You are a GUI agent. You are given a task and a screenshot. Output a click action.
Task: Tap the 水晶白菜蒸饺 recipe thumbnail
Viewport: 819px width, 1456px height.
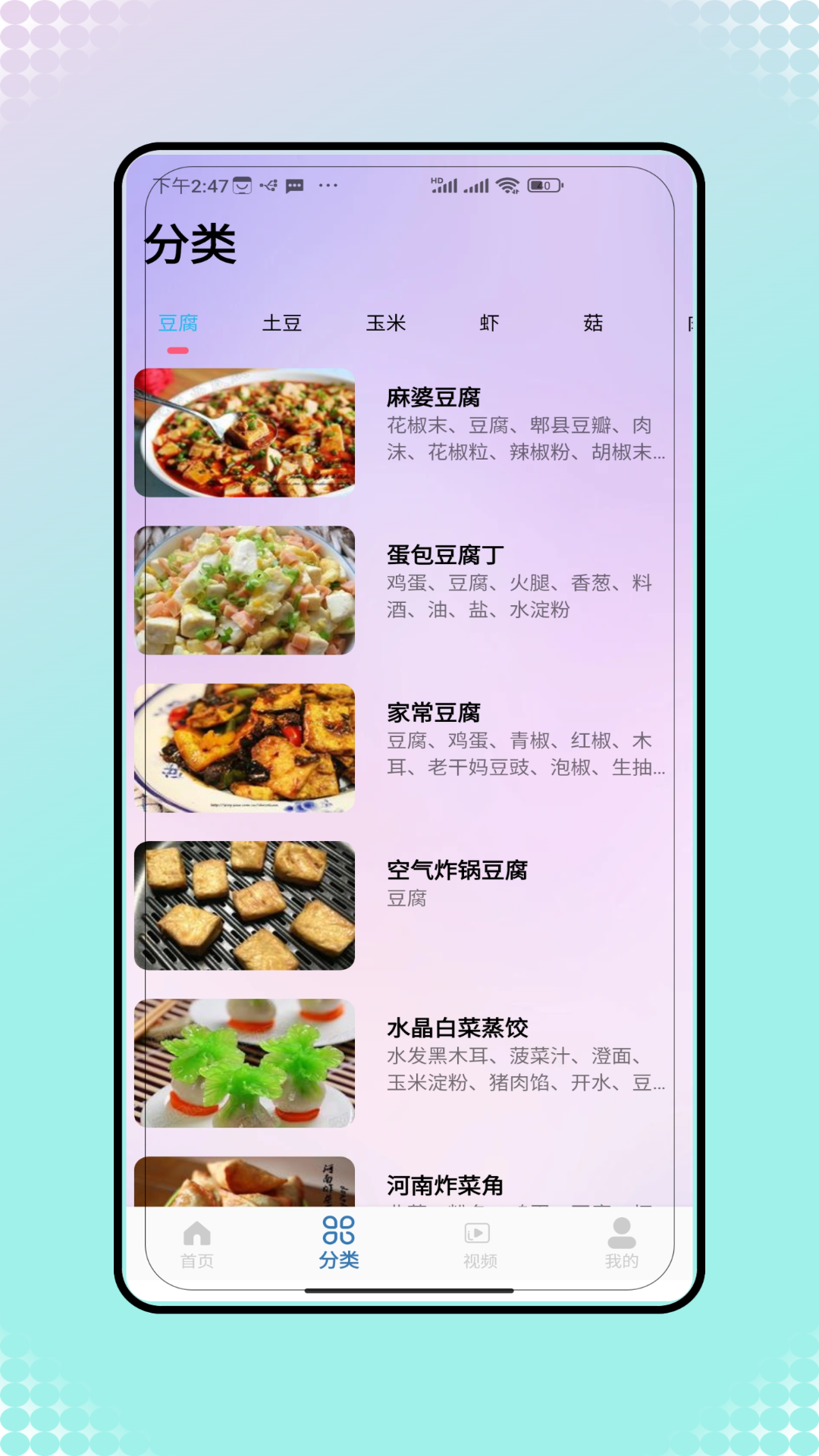(244, 1062)
